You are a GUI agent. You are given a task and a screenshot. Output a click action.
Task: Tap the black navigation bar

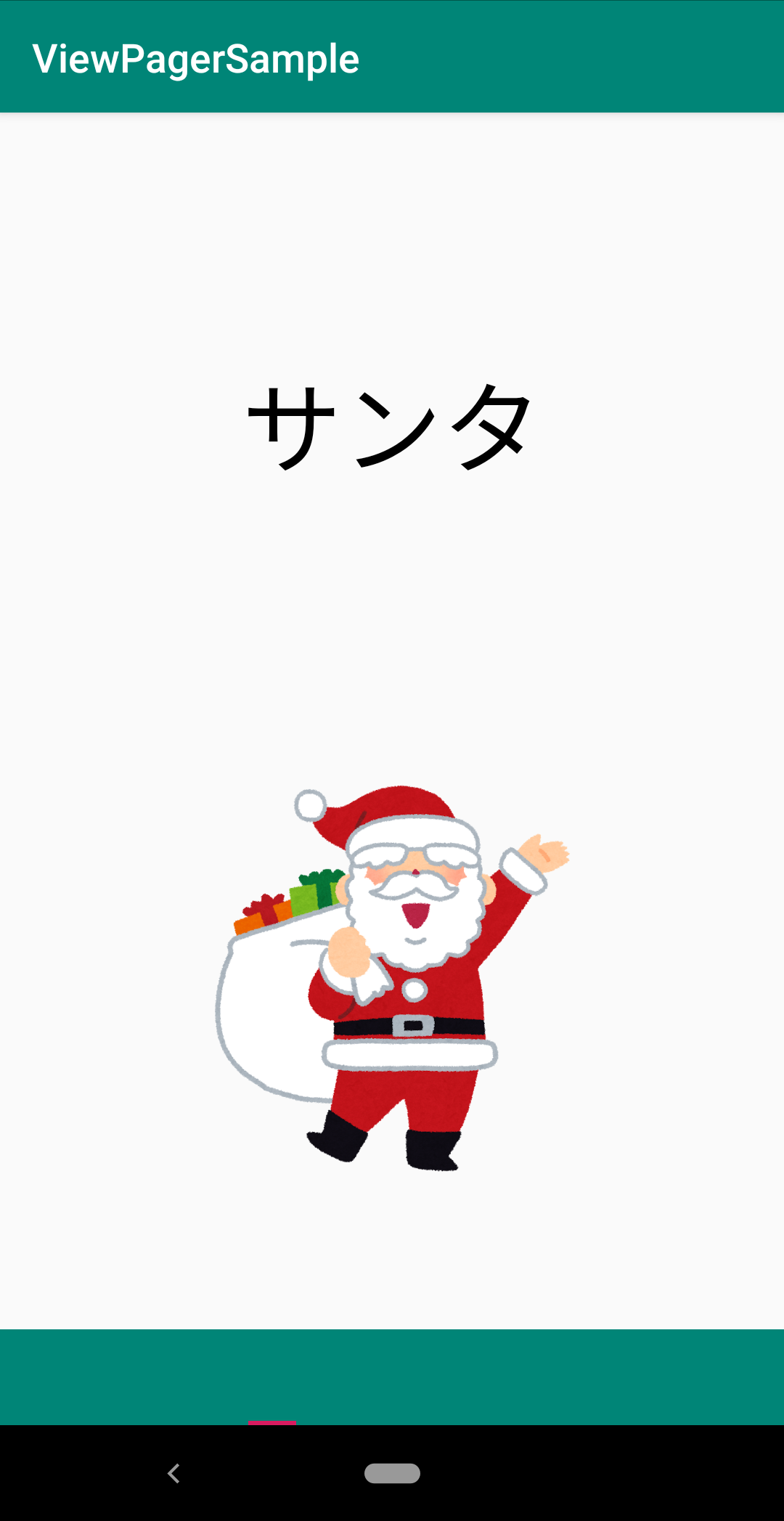coord(581,1475)
